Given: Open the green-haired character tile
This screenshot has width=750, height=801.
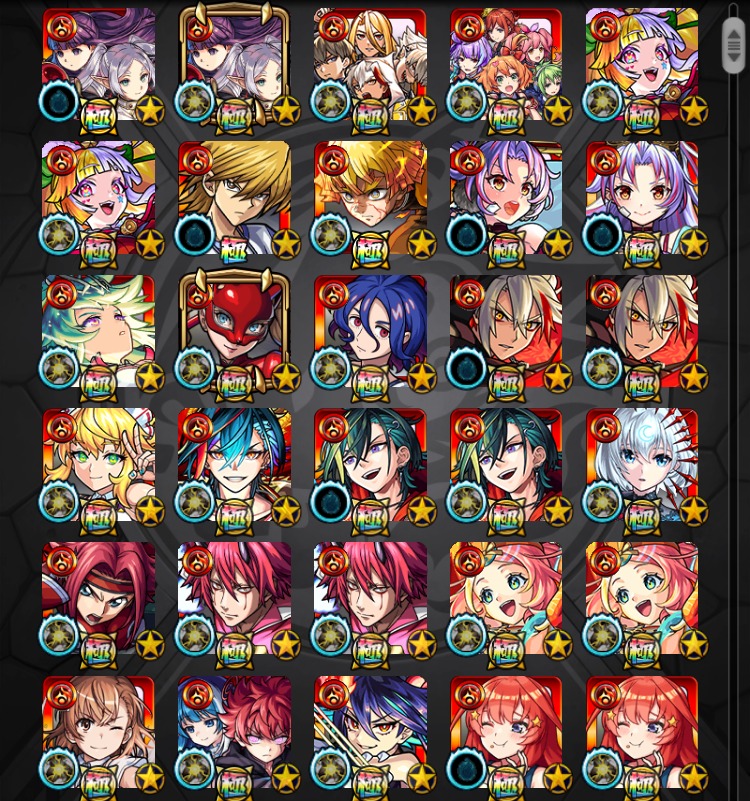Looking at the screenshot, I should pos(98,331).
